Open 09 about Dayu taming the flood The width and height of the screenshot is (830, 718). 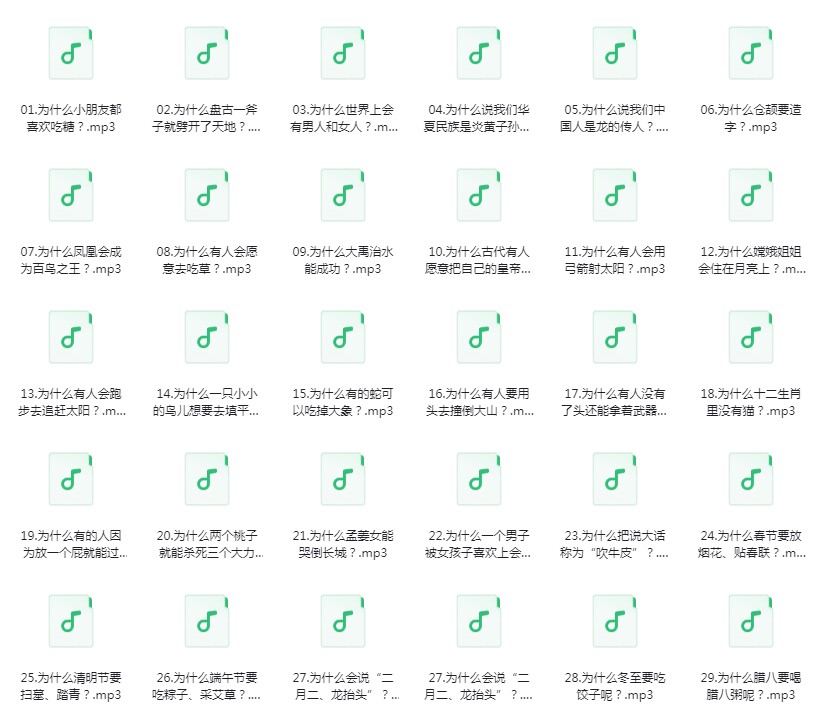[x=343, y=195]
